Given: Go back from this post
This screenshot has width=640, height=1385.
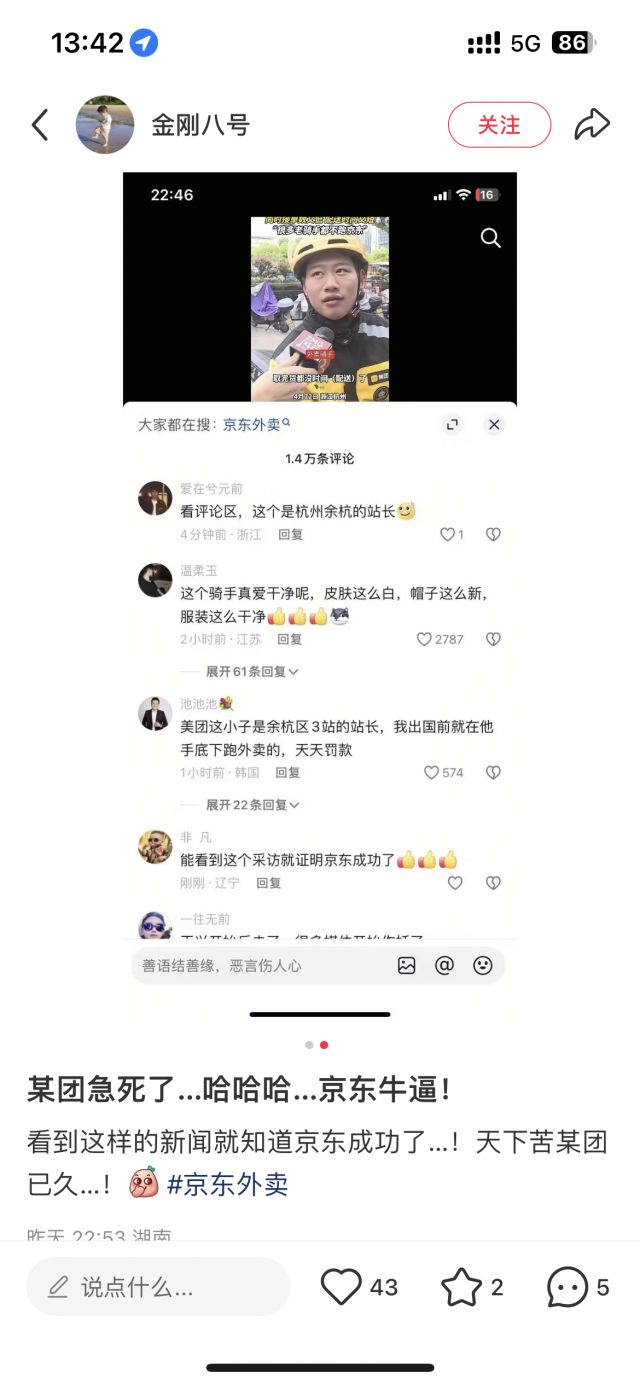Looking at the screenshot, I should (40, 125).
